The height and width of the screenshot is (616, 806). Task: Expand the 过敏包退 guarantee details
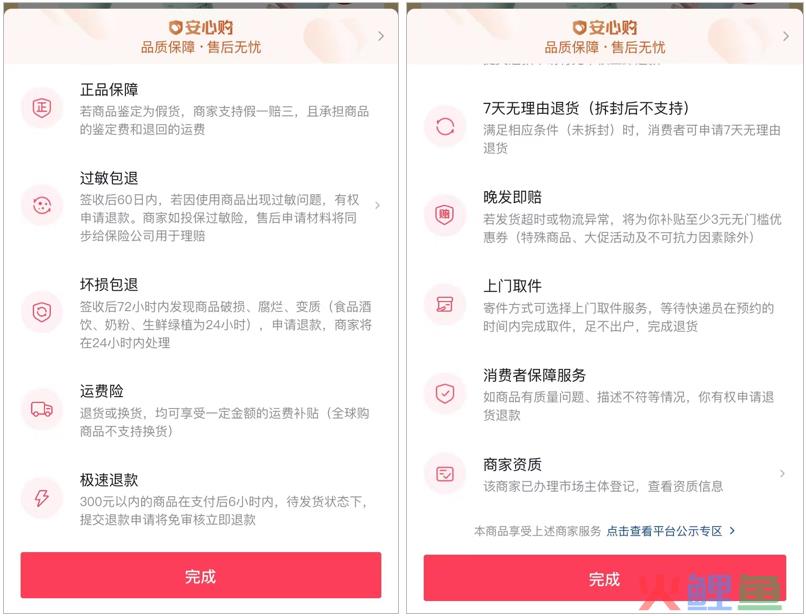pos(377,206)
